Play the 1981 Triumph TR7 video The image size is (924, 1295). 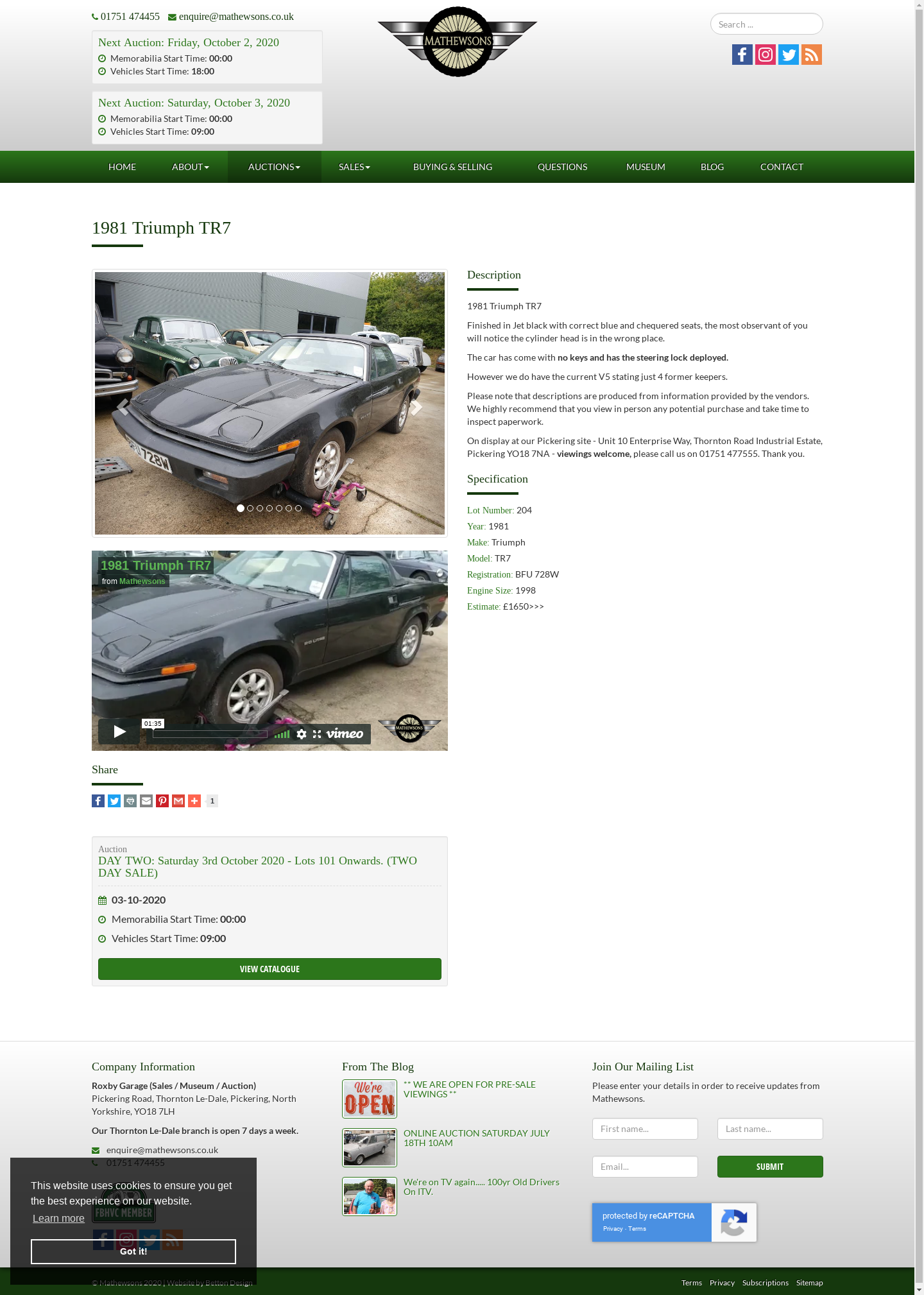click(x=119, y=732)
